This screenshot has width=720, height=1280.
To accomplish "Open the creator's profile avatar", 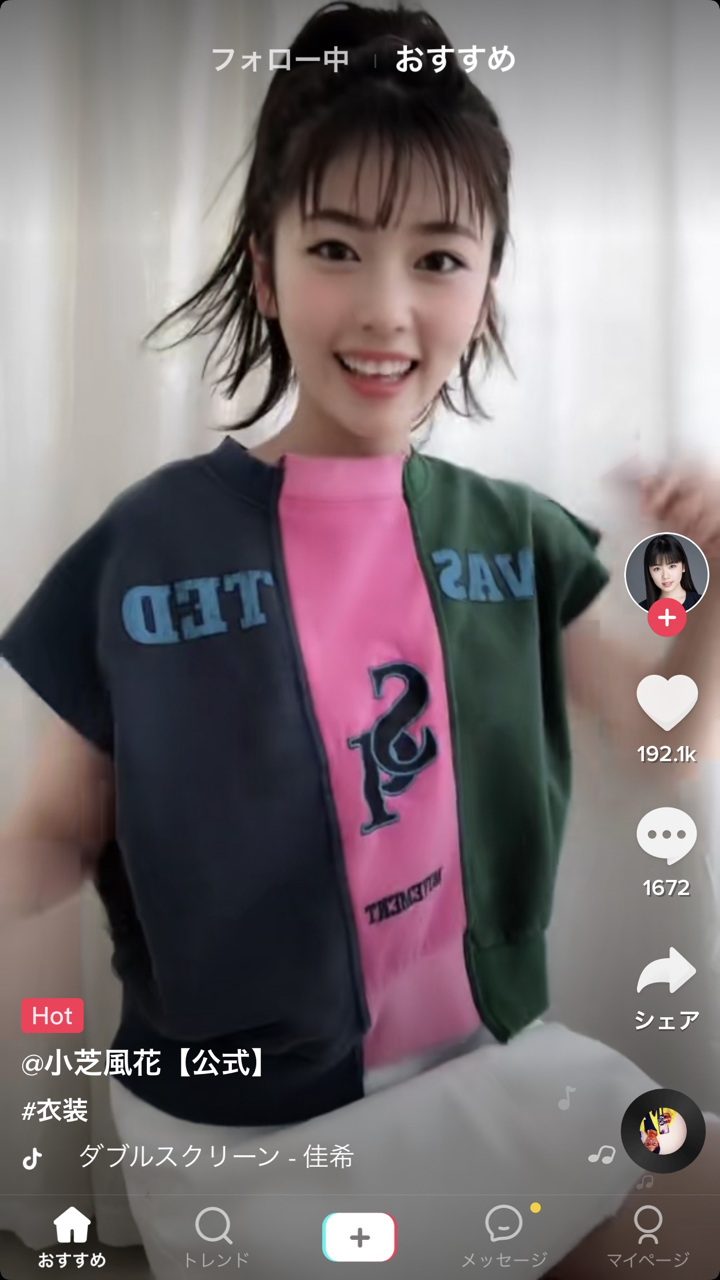I will (666, 574).
